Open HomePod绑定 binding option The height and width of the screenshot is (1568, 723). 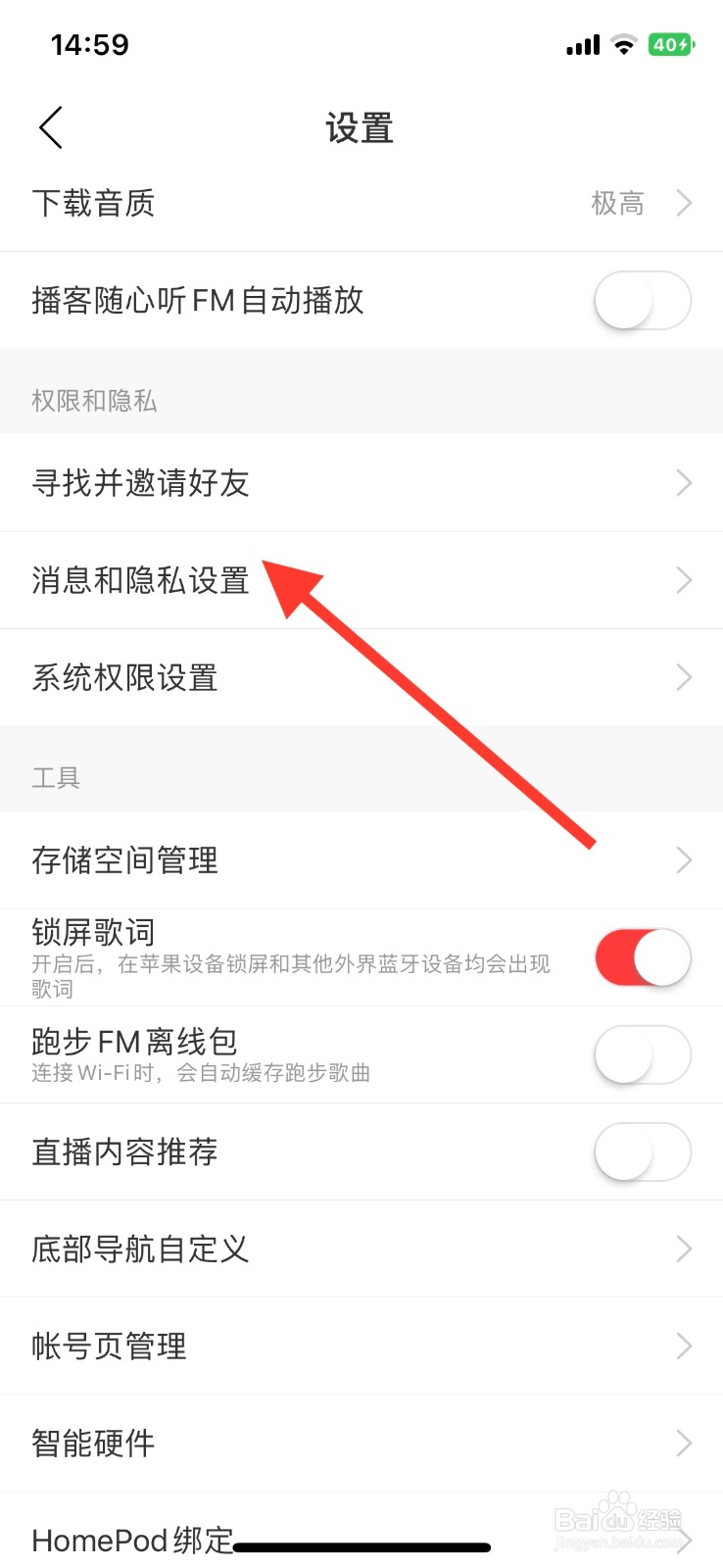pos(133,1540)
